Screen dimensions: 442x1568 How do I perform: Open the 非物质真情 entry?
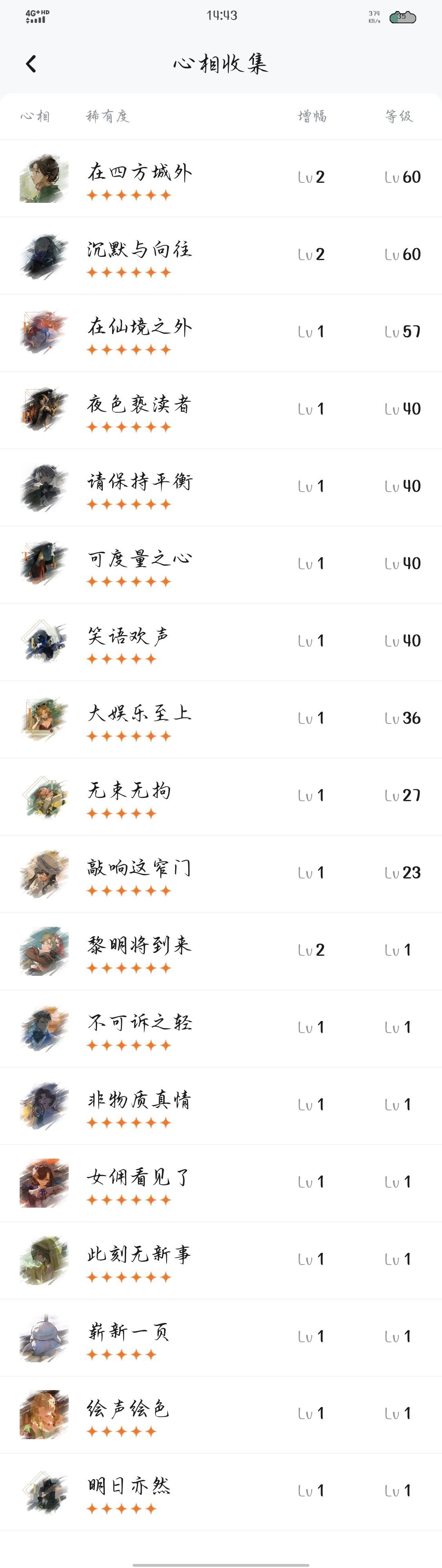(x=221, y=1106)
